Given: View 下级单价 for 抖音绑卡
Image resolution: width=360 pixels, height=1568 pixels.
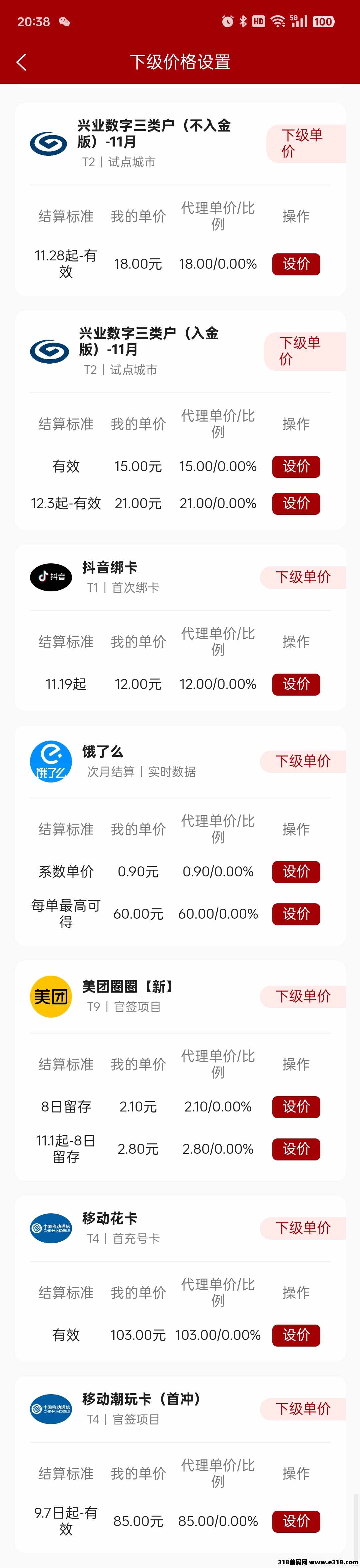Looking at the screenshot, I should coord(303,577).
